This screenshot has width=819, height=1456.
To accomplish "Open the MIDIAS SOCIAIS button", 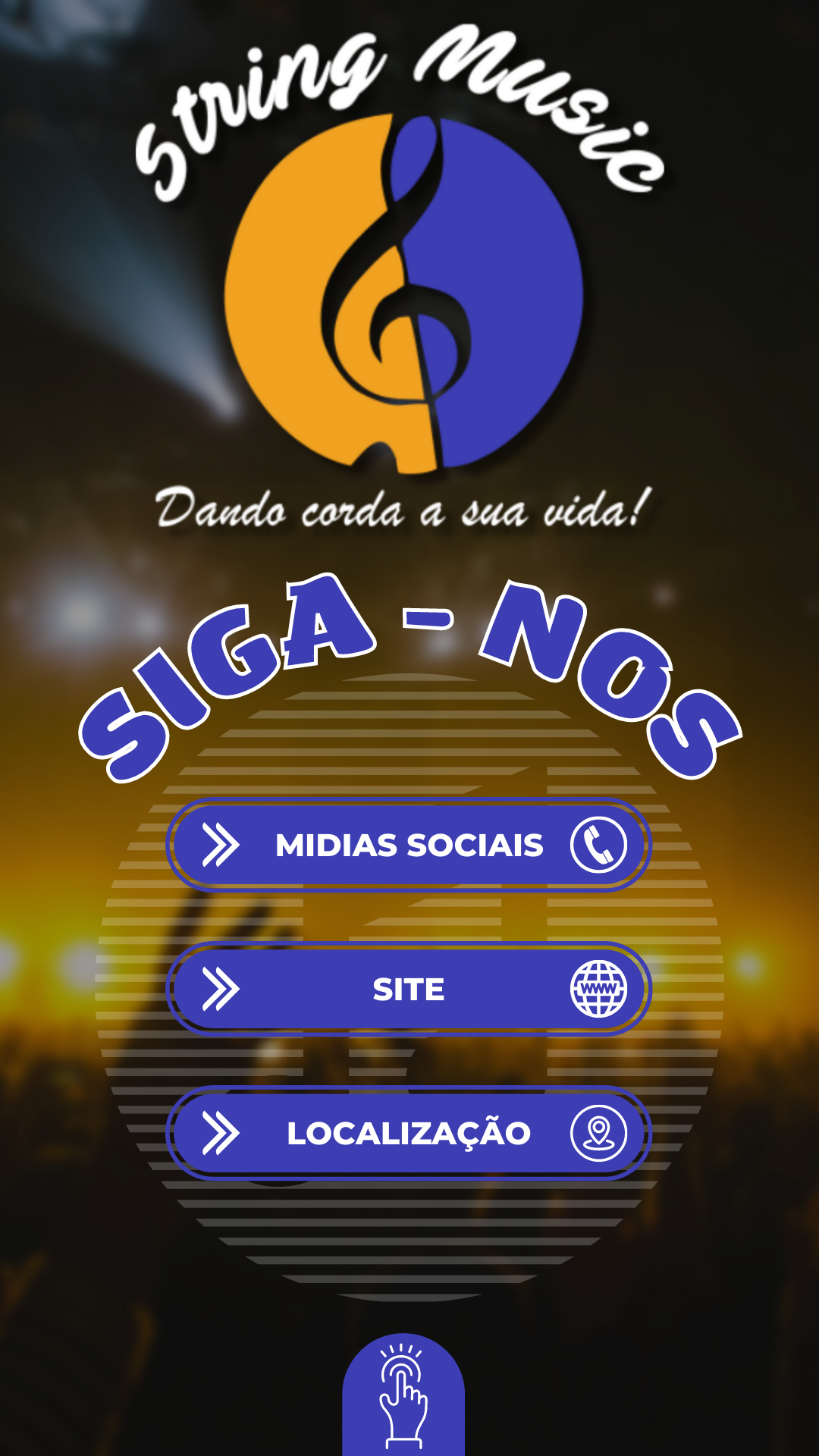I will (x=409, y=845).
